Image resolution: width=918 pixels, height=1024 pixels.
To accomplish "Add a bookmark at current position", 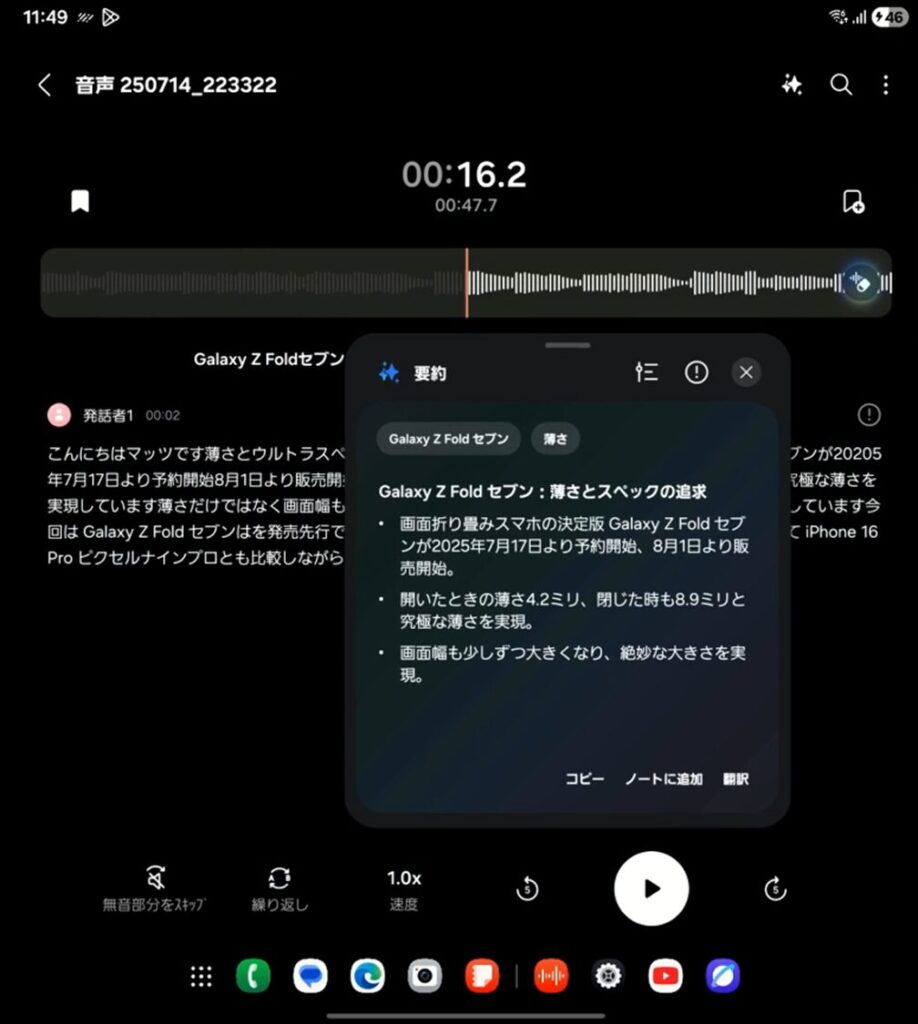I will point(80,201).
